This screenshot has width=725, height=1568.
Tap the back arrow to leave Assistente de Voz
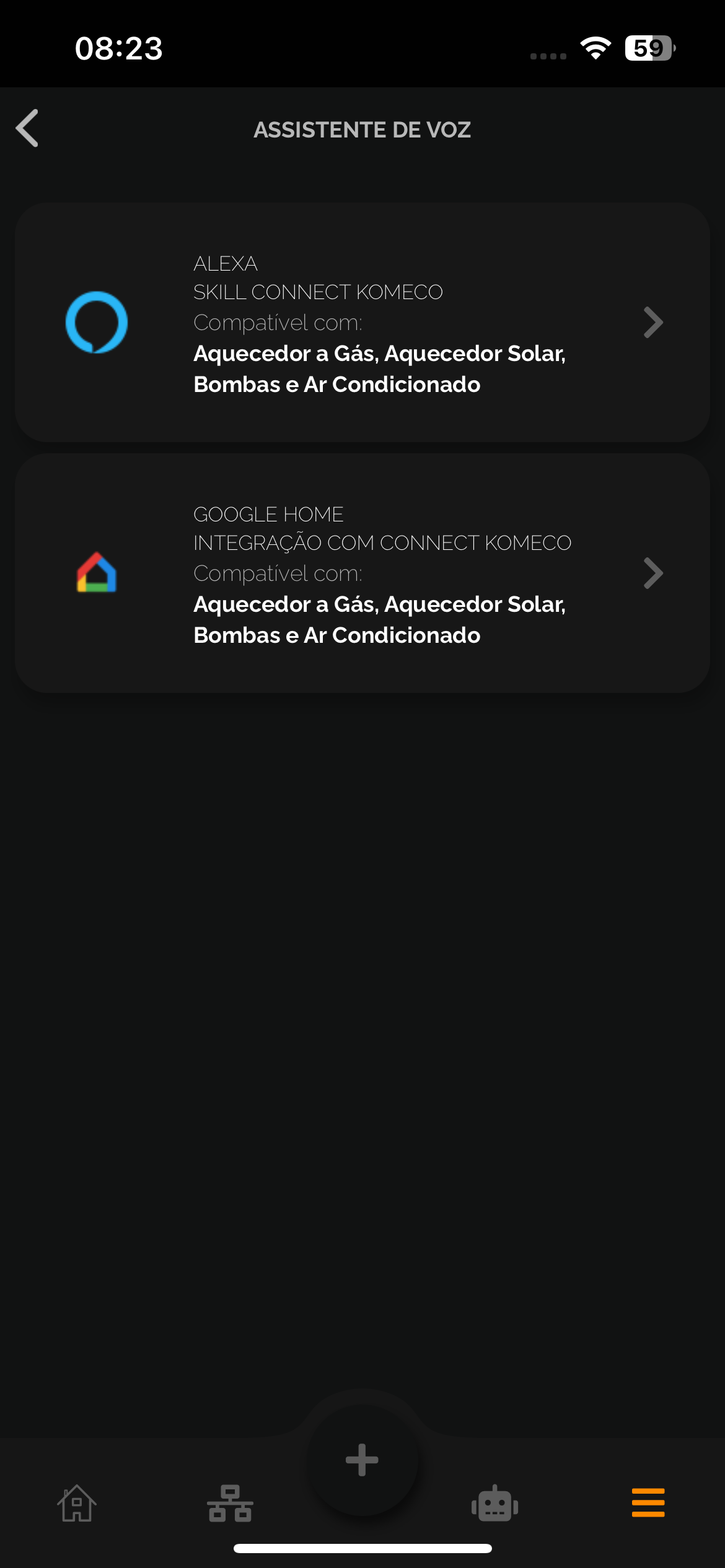click(x=27, y=129)
